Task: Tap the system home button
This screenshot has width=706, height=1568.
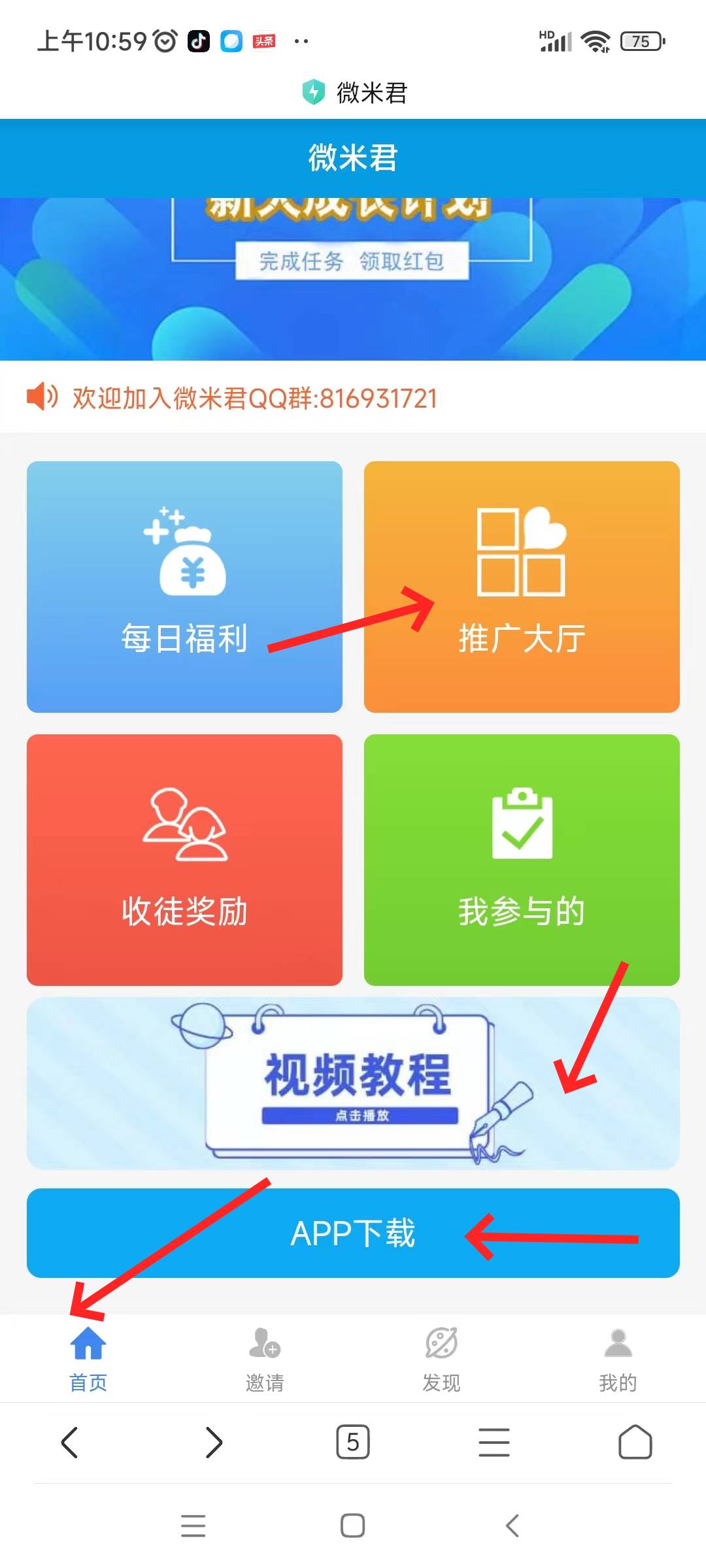Action: (x=353, y=1526)
